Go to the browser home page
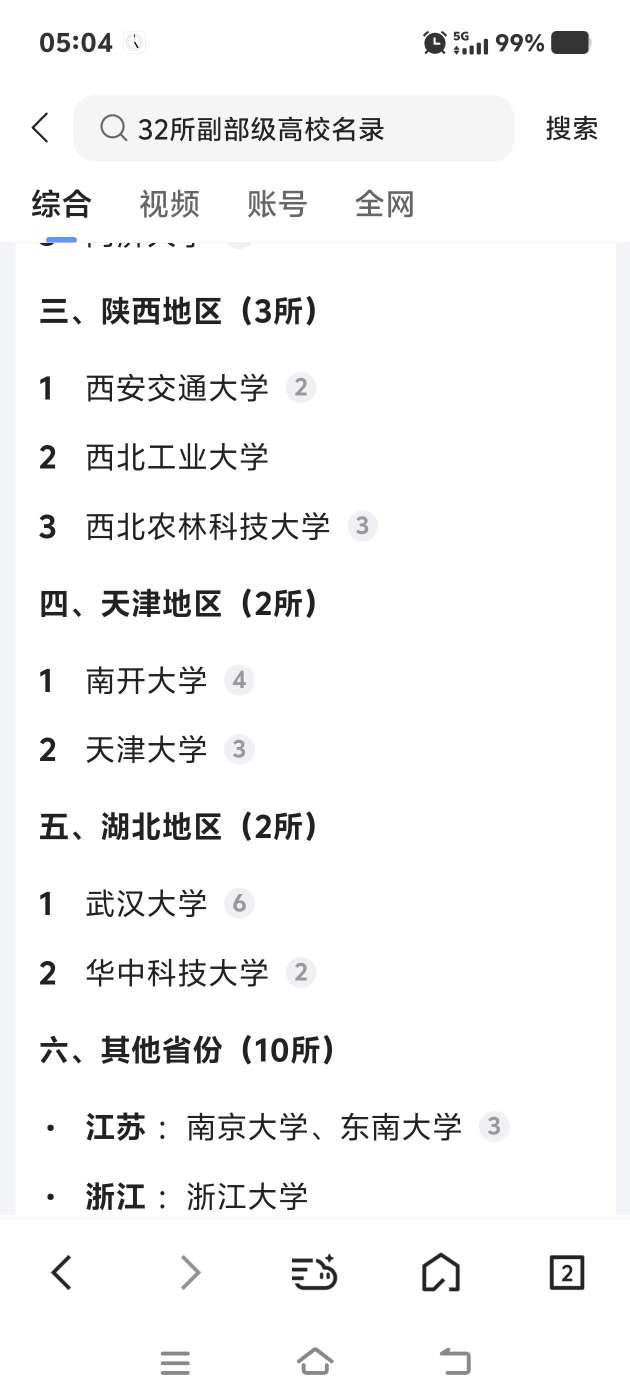Viewport: 630px width, 1400px height. (x=441, y=1273)
